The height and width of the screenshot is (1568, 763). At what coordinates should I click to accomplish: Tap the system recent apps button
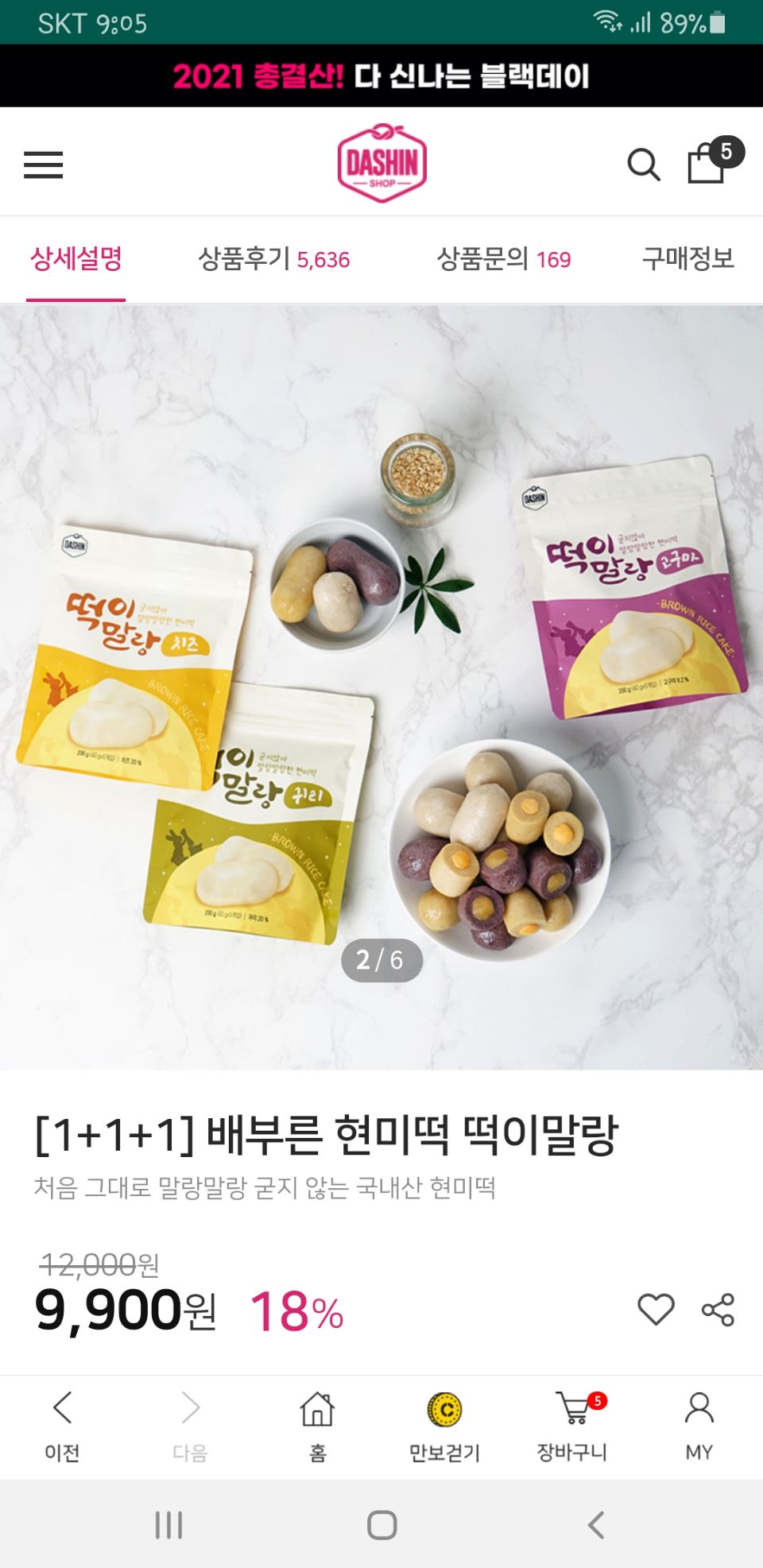coord(168,1524)
